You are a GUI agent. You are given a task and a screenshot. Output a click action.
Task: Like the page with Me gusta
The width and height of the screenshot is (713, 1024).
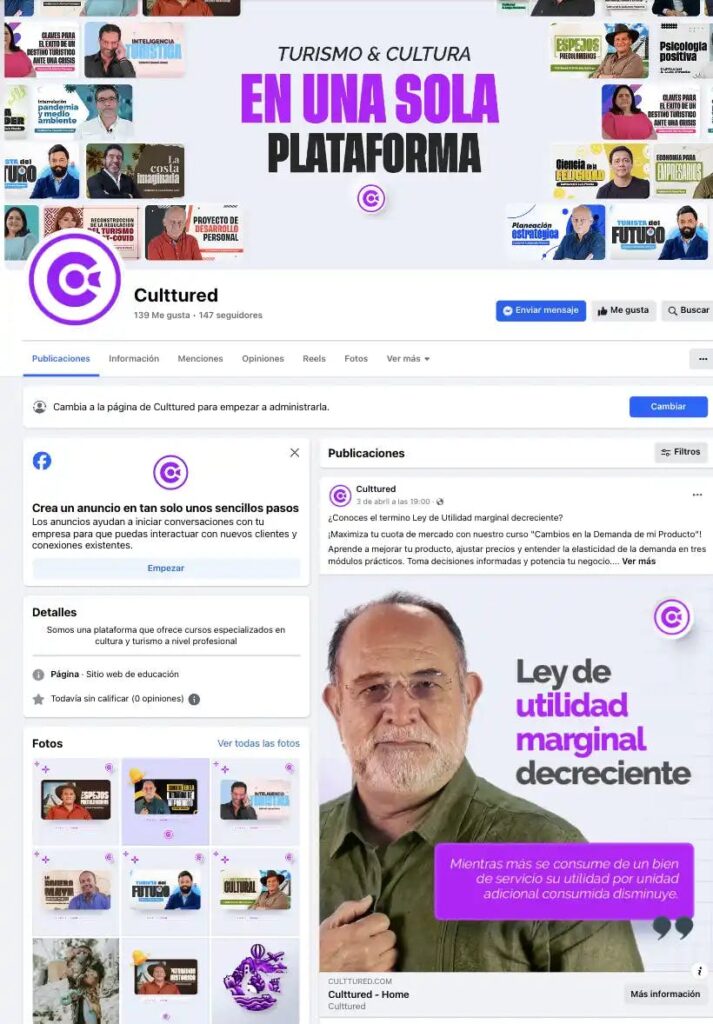pyautogui.click(x=623, y=311)
